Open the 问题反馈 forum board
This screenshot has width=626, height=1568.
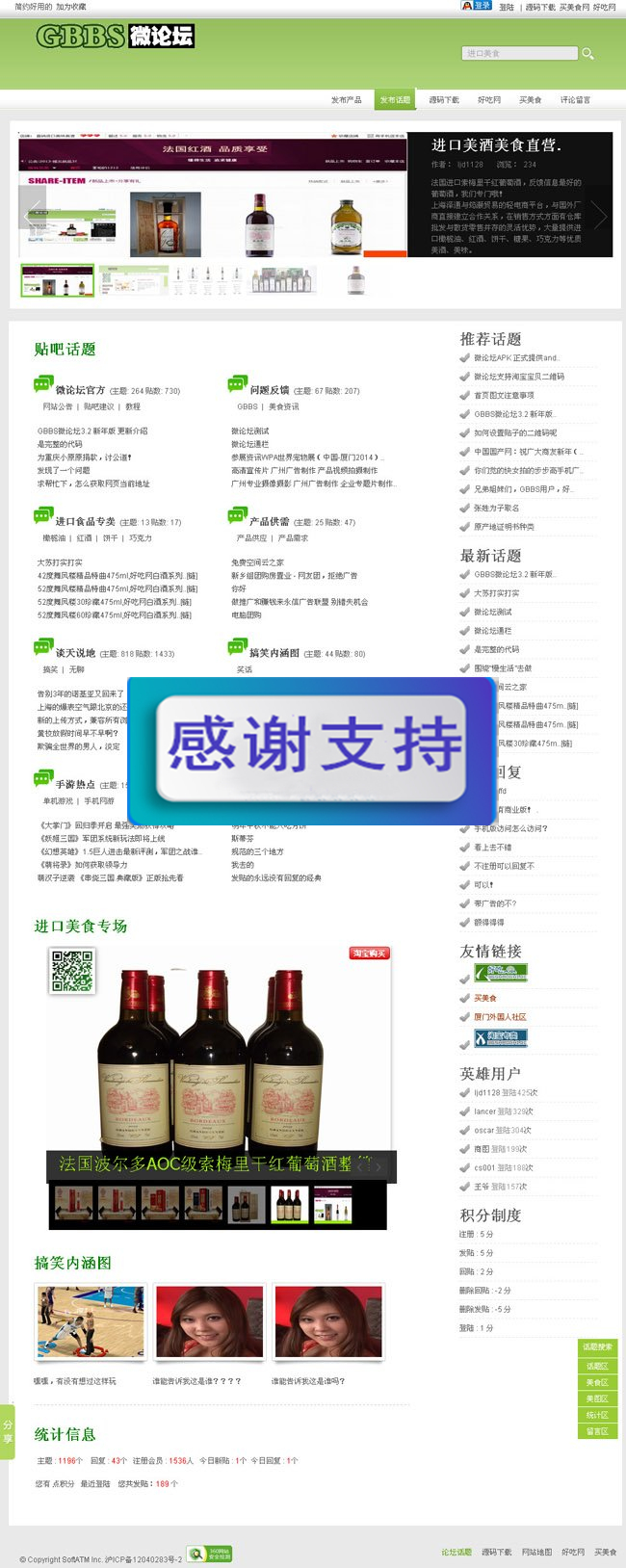270,390
